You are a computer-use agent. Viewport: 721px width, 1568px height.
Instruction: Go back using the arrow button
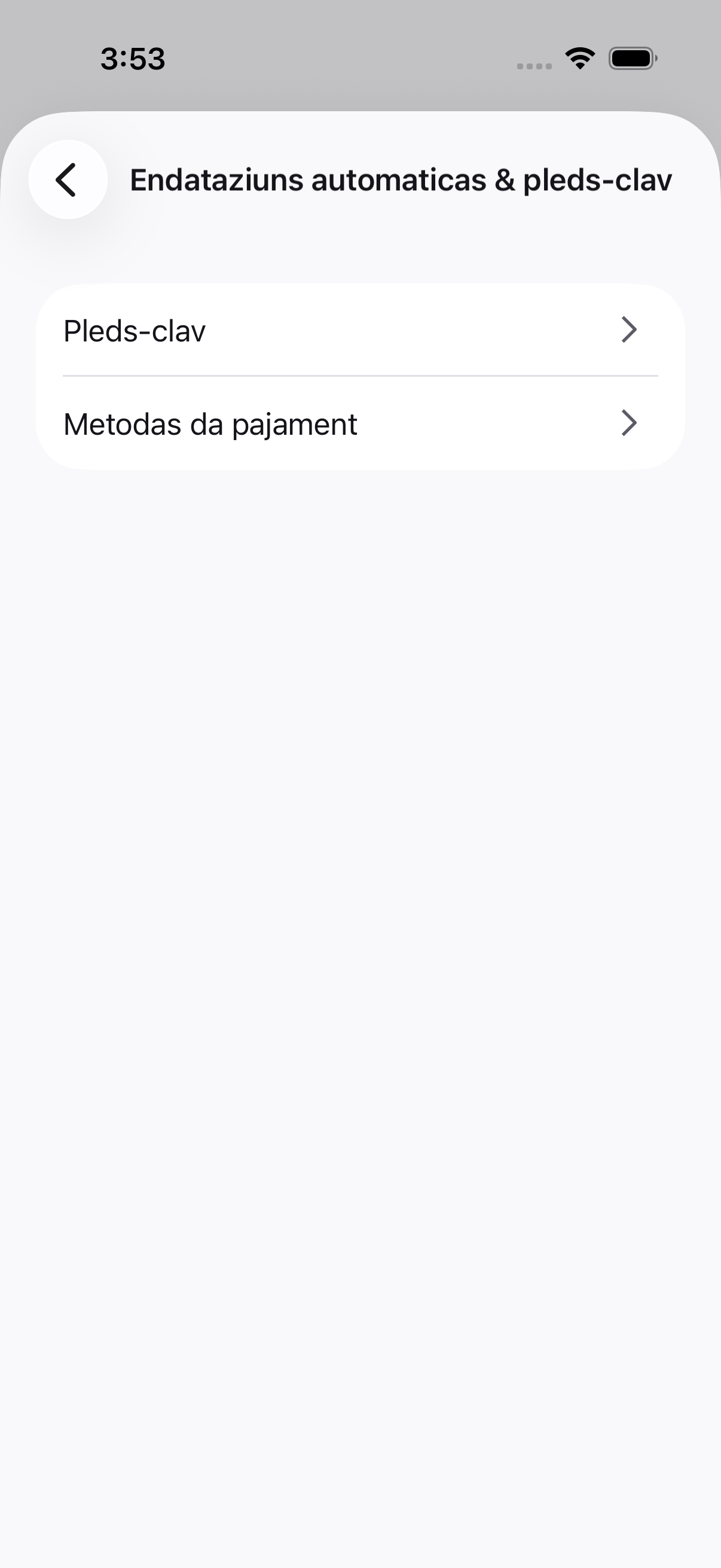[x=68, y=179]
